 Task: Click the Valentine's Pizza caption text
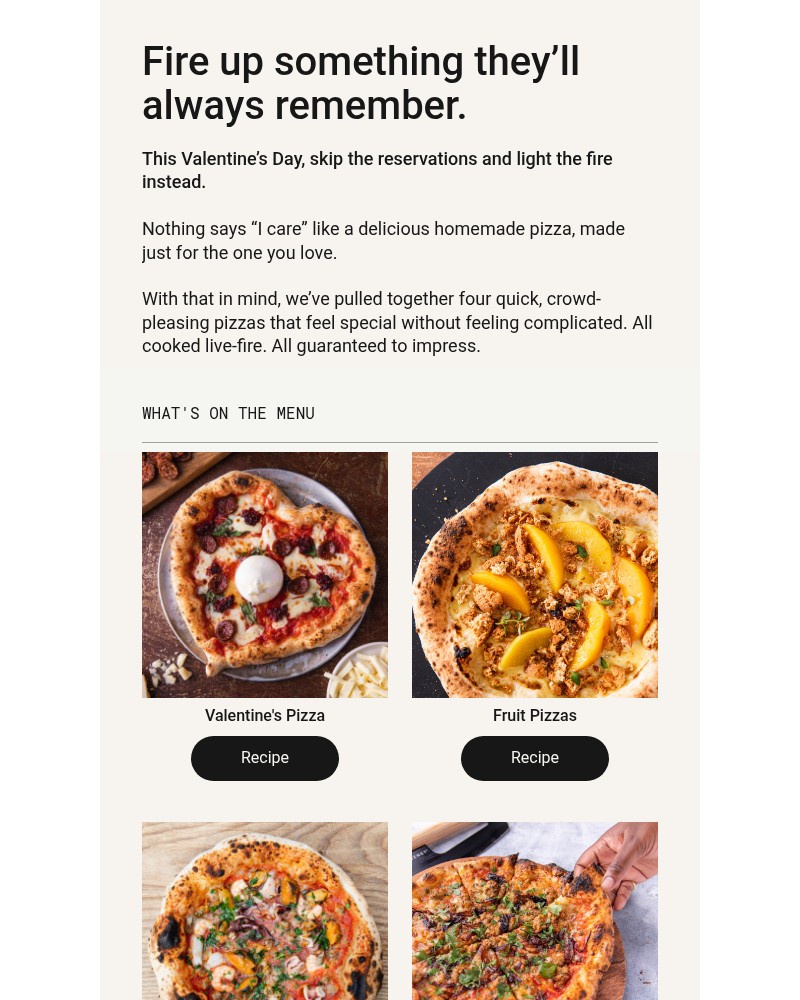[264, 715]
